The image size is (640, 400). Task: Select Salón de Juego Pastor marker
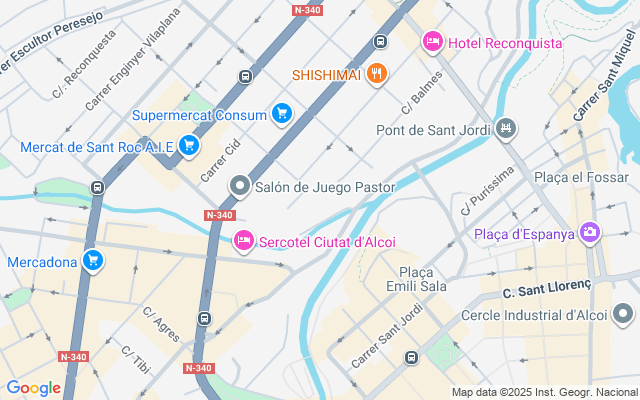239,186
